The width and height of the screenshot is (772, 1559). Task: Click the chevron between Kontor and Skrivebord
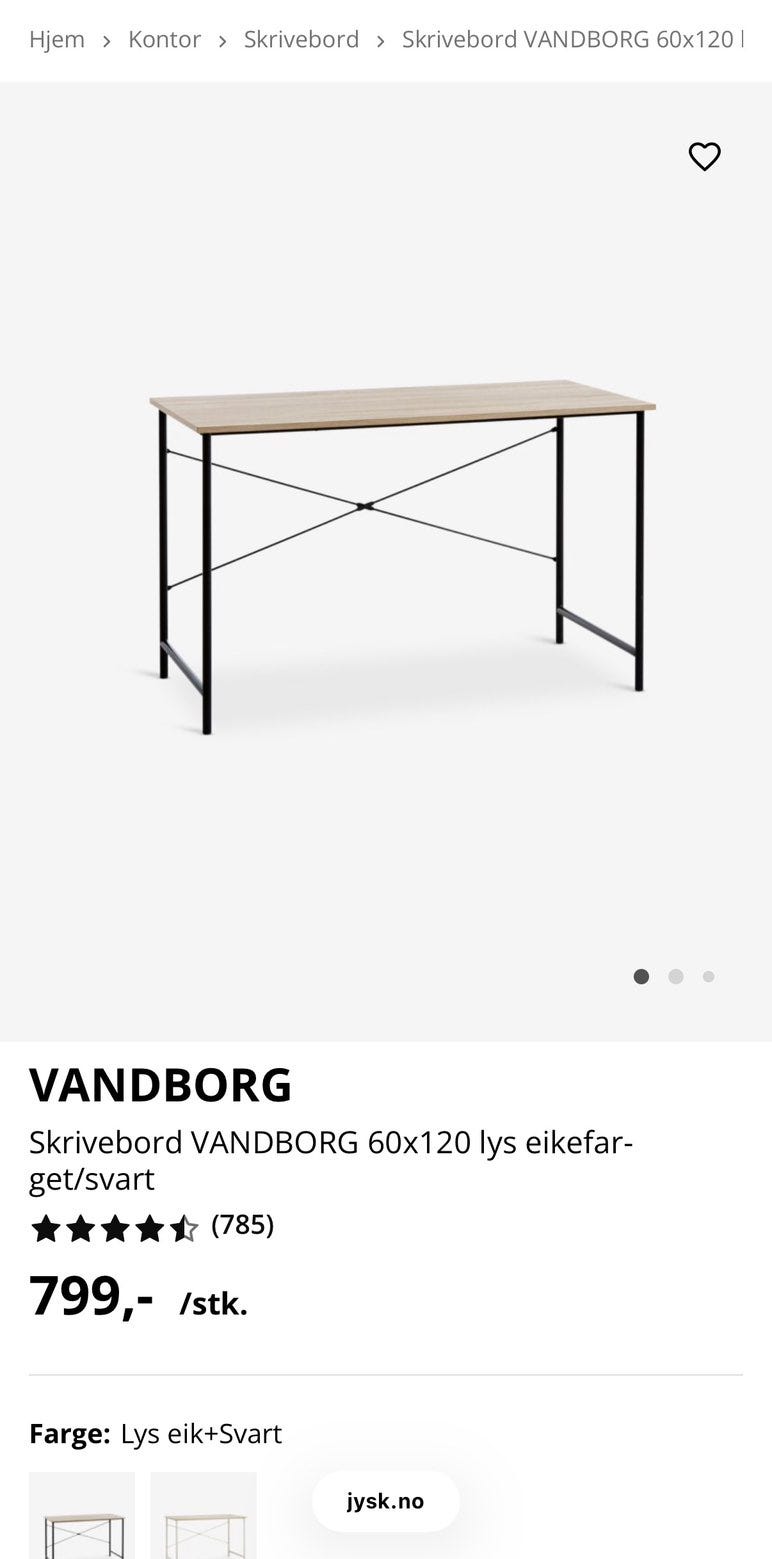222,41
